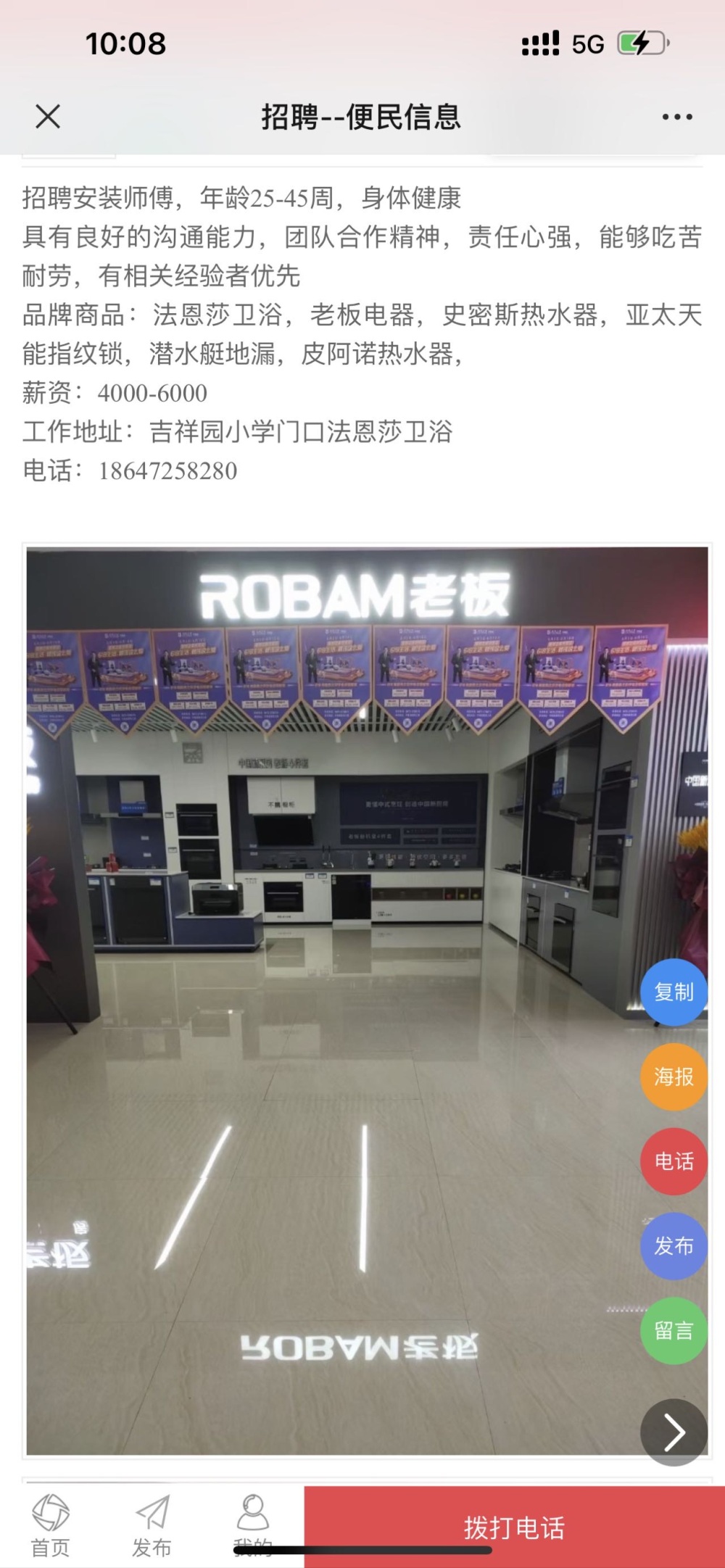Screen dimensions: 725x1568
Task: Tap the dark arrow next button
Action: (x=674, y=1432)
